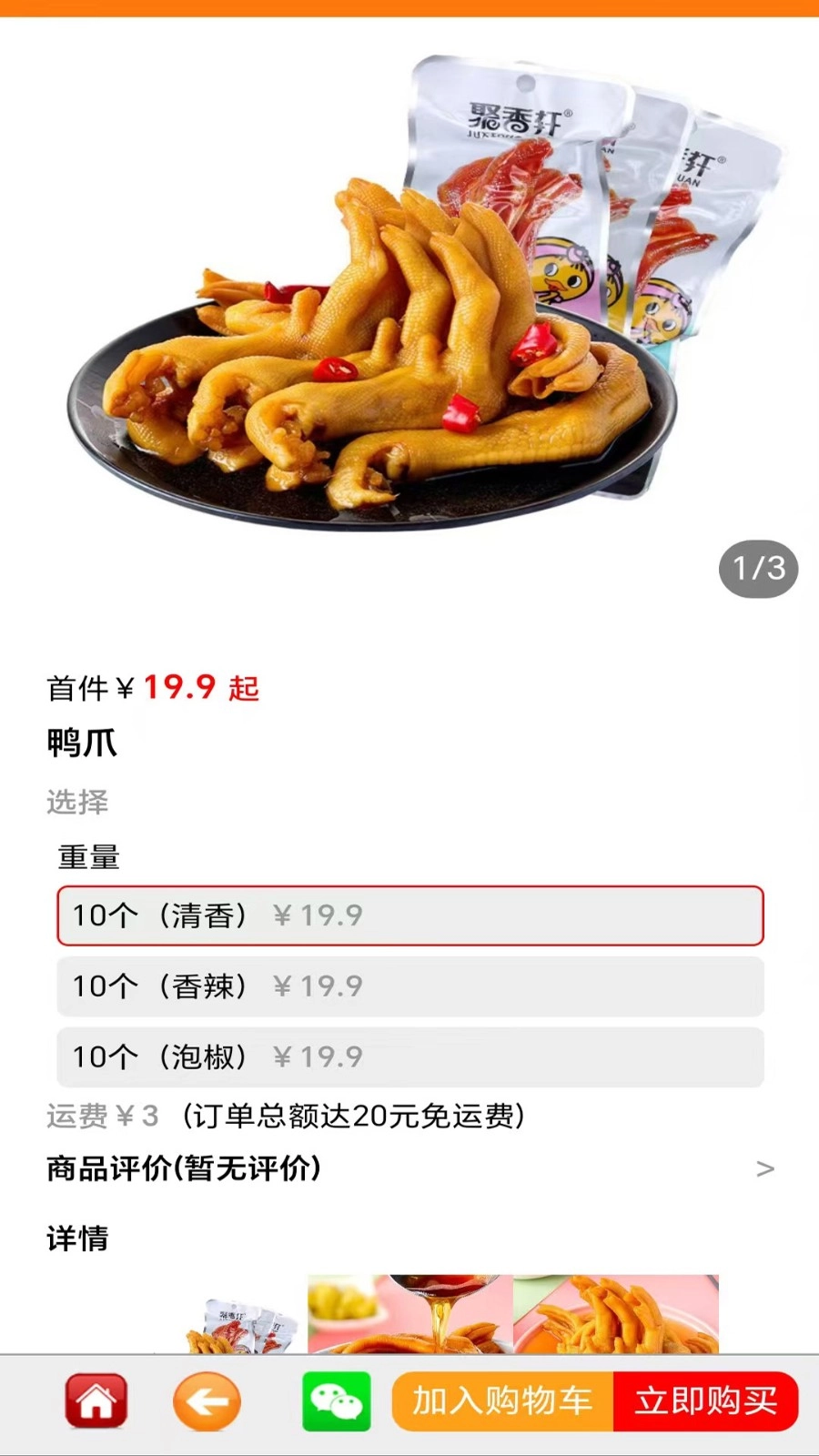Screen dimensions: 819x1456
Task: Select the 10个（清香）flavor option
Action: click(x=409, y=917)
